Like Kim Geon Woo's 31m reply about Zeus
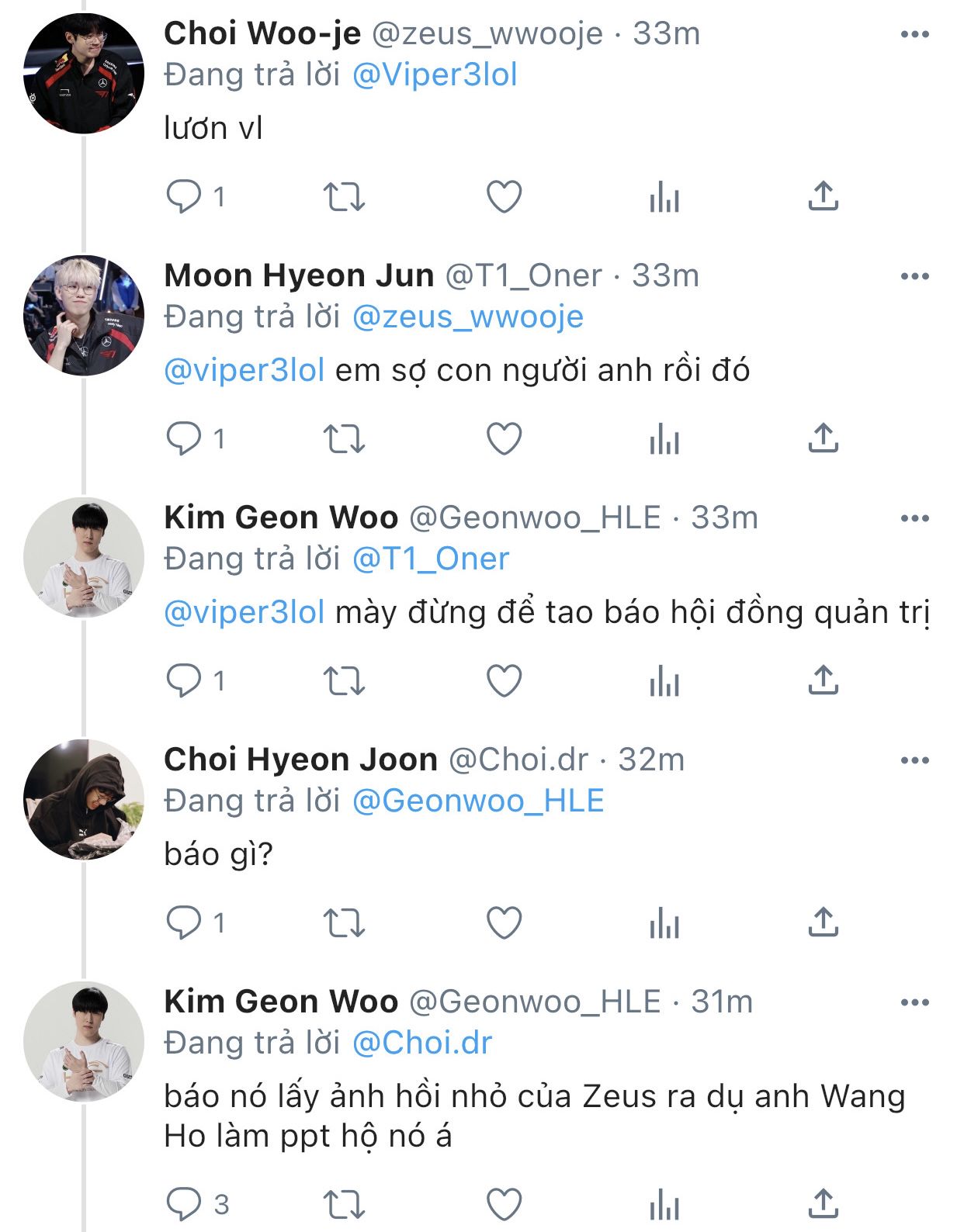 point(504,1205)
